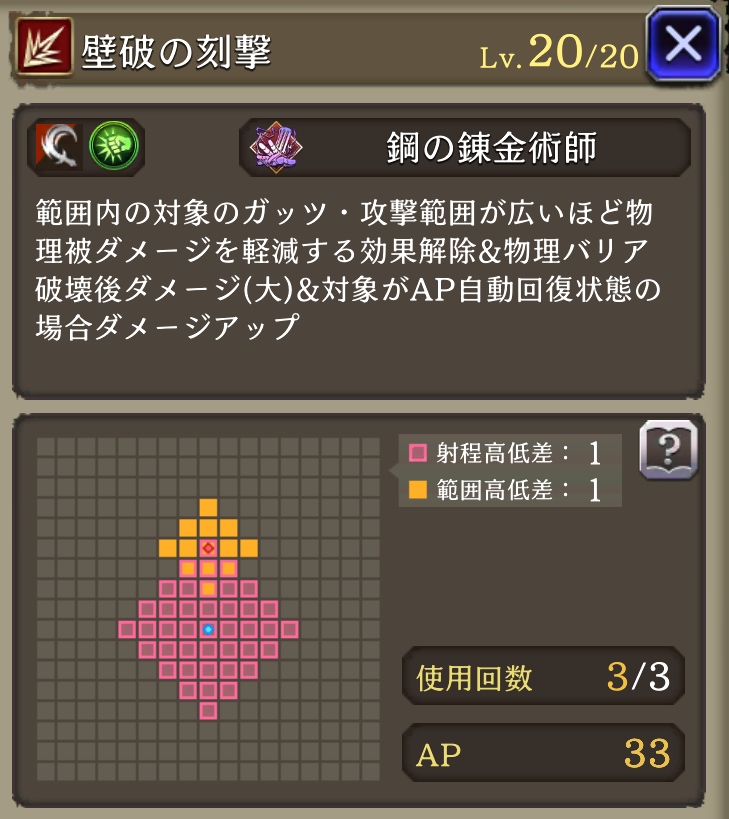Close the 壁破の刻撃 skill detail window
This screenshot has width=729, height=819.
(x=683, y=45)
